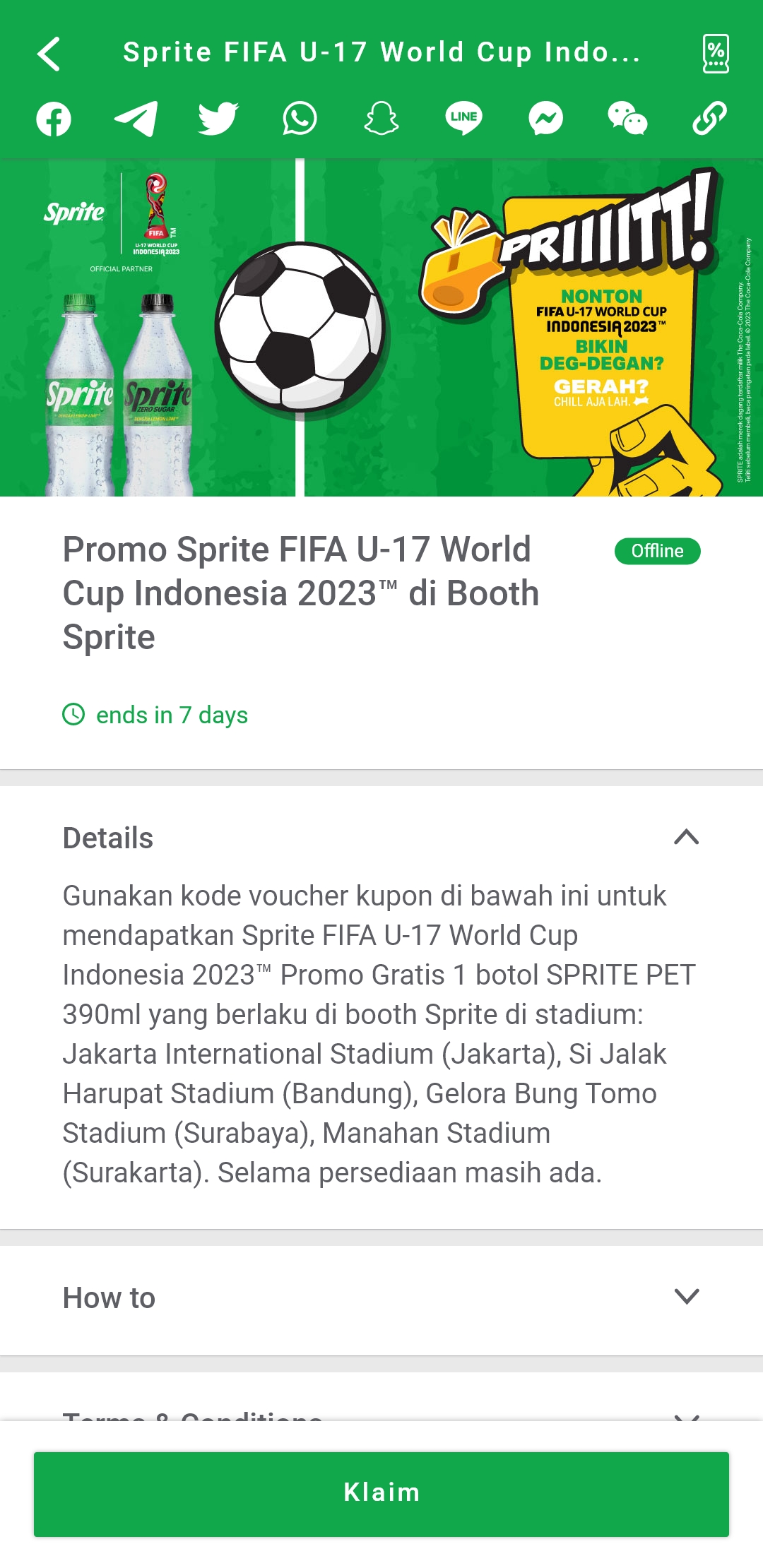Share promo via Messenger
Screen dimensions: 763x1568
(x=545, y=119)
